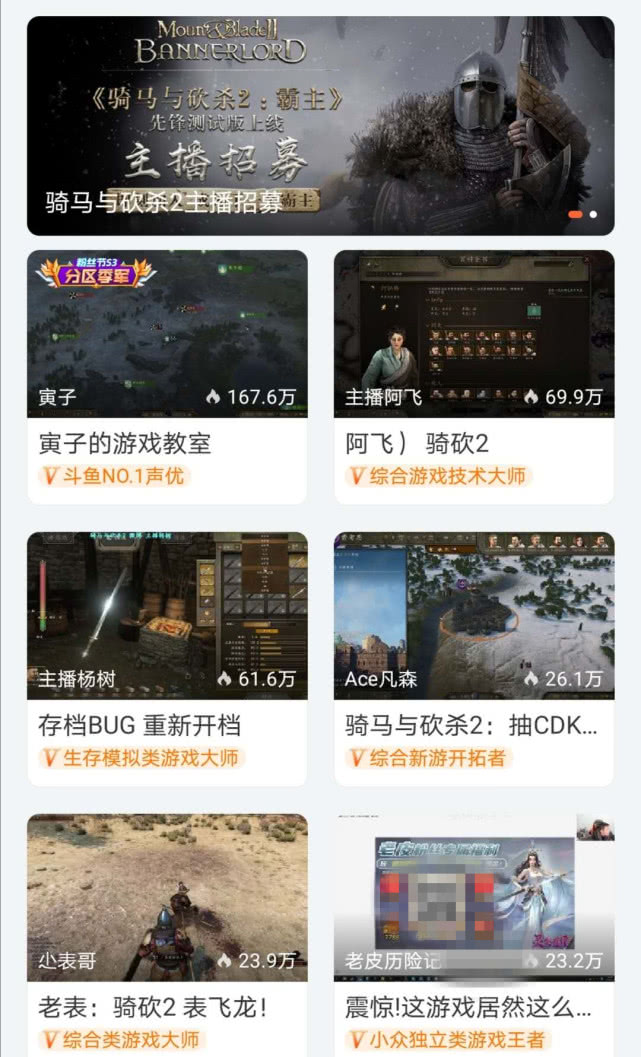This screenshot has height=1057, width=641.
Task: Open the 骑马与砍杀2主播招募 banner
Action: [x=320, y=125]
